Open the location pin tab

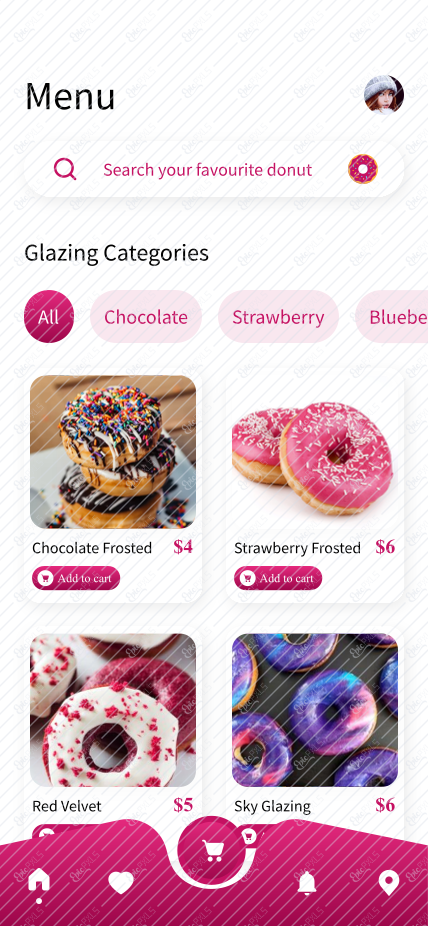tap(388, 883)
